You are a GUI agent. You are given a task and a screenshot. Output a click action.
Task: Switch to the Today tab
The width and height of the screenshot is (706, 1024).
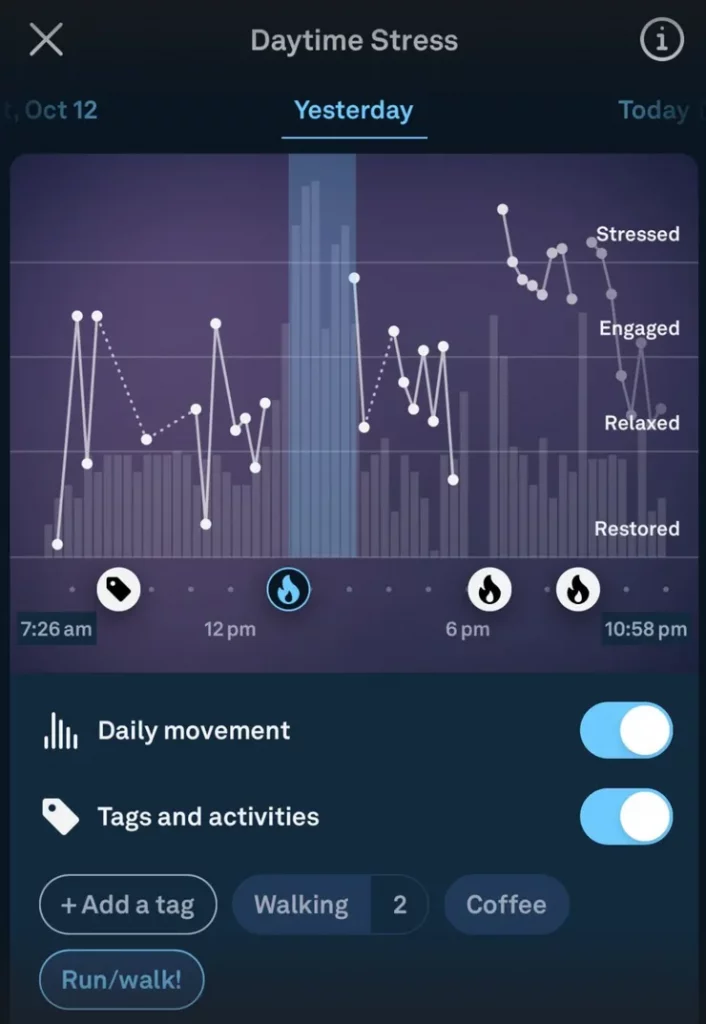pyautogui.click(x=653, y=111)
